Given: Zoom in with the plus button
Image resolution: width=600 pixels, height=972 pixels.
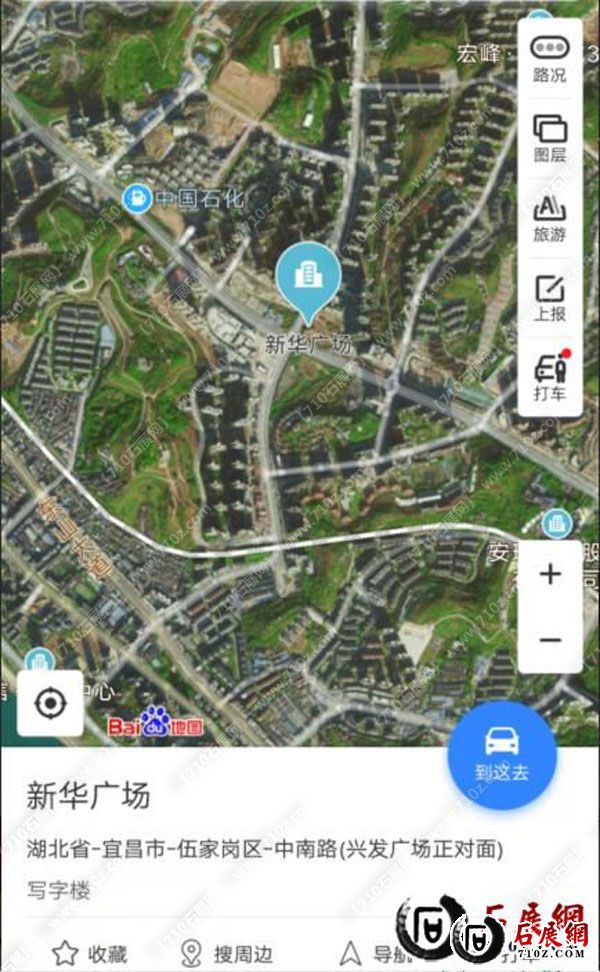Looking at the screenshot, I should pyautogui.click(x=550, y=575).
